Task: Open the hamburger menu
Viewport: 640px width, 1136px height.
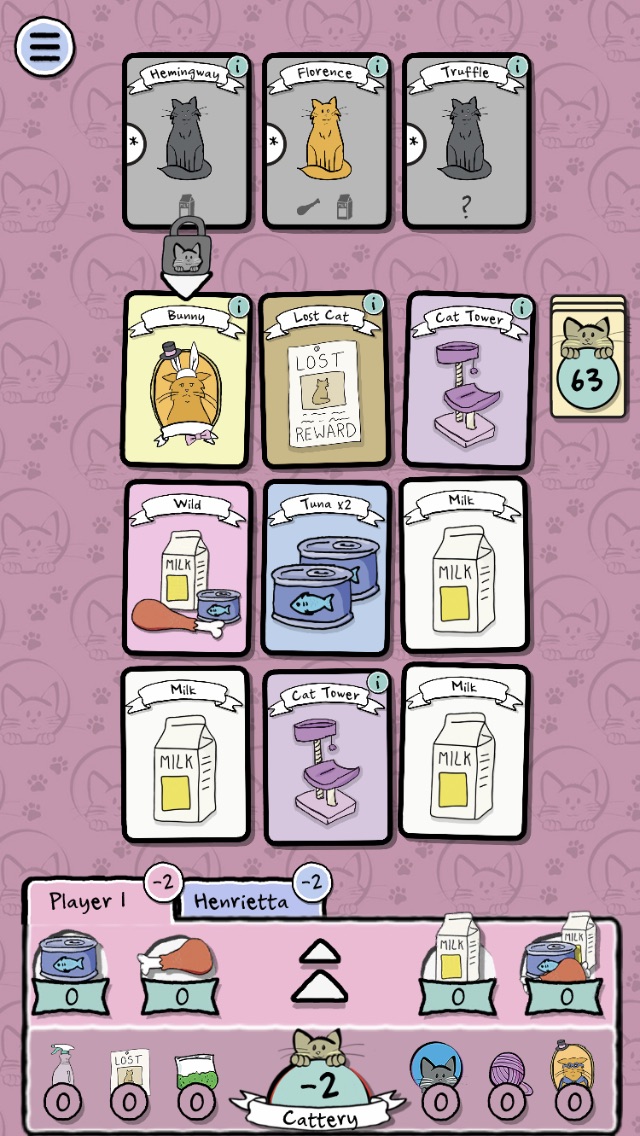Action: click(45, 46)
